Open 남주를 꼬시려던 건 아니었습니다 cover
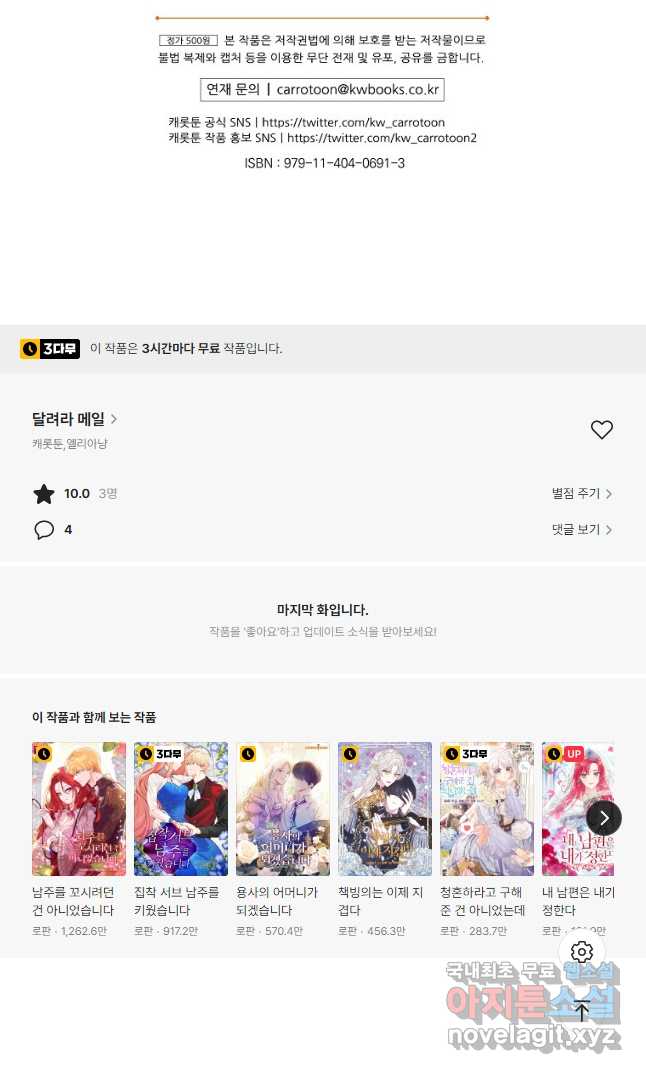 click(79, 808)
